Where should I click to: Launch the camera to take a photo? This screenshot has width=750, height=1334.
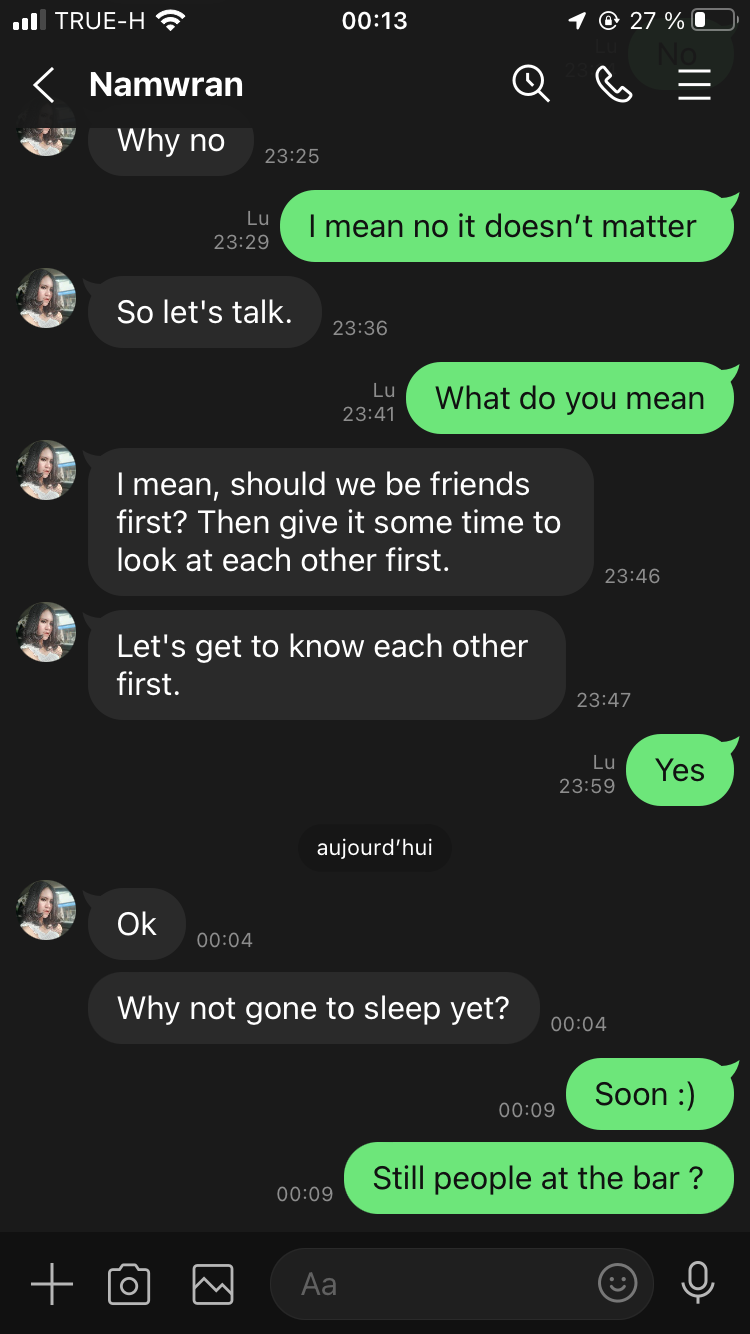[129, 1283]
